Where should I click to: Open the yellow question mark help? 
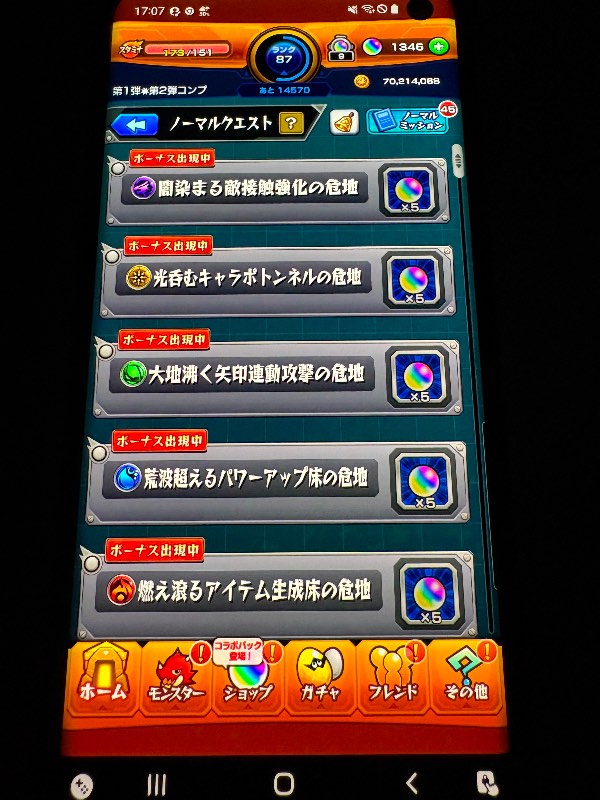[x=291, y=123]
